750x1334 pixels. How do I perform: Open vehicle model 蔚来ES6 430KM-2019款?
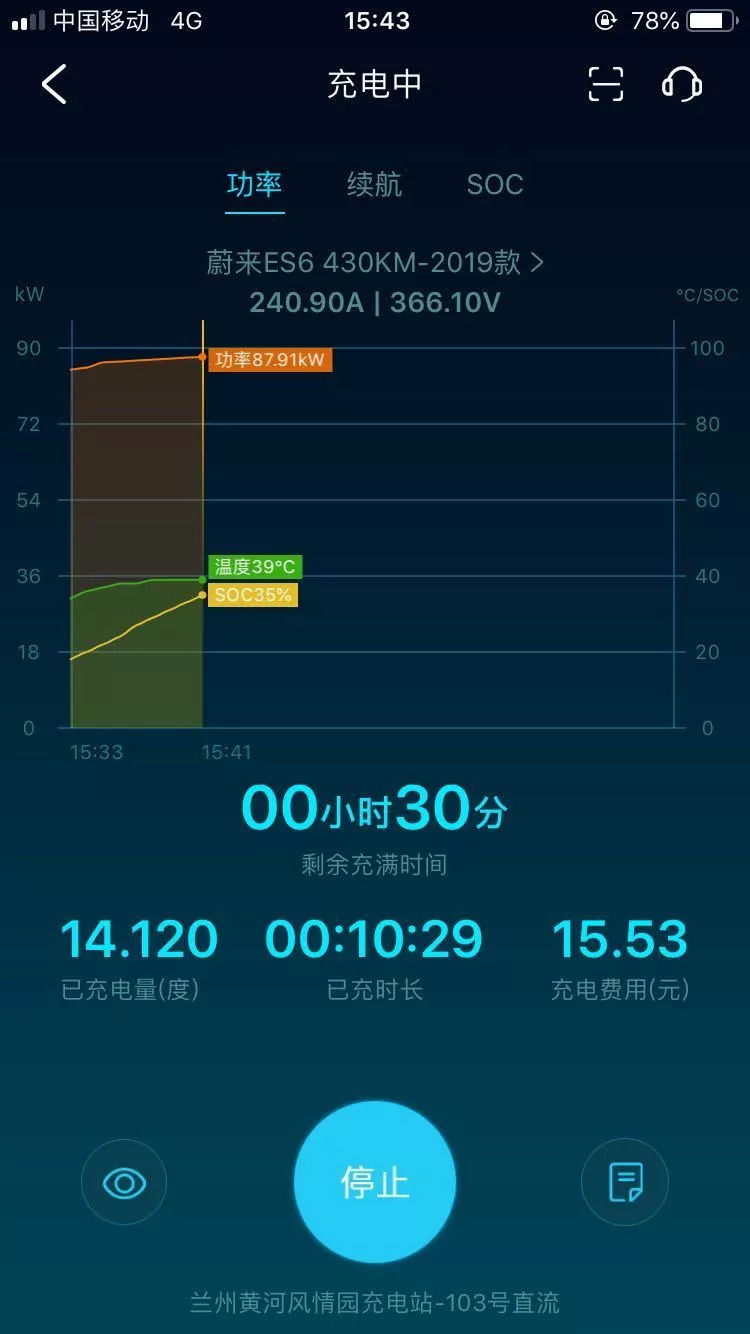point(375,262)
